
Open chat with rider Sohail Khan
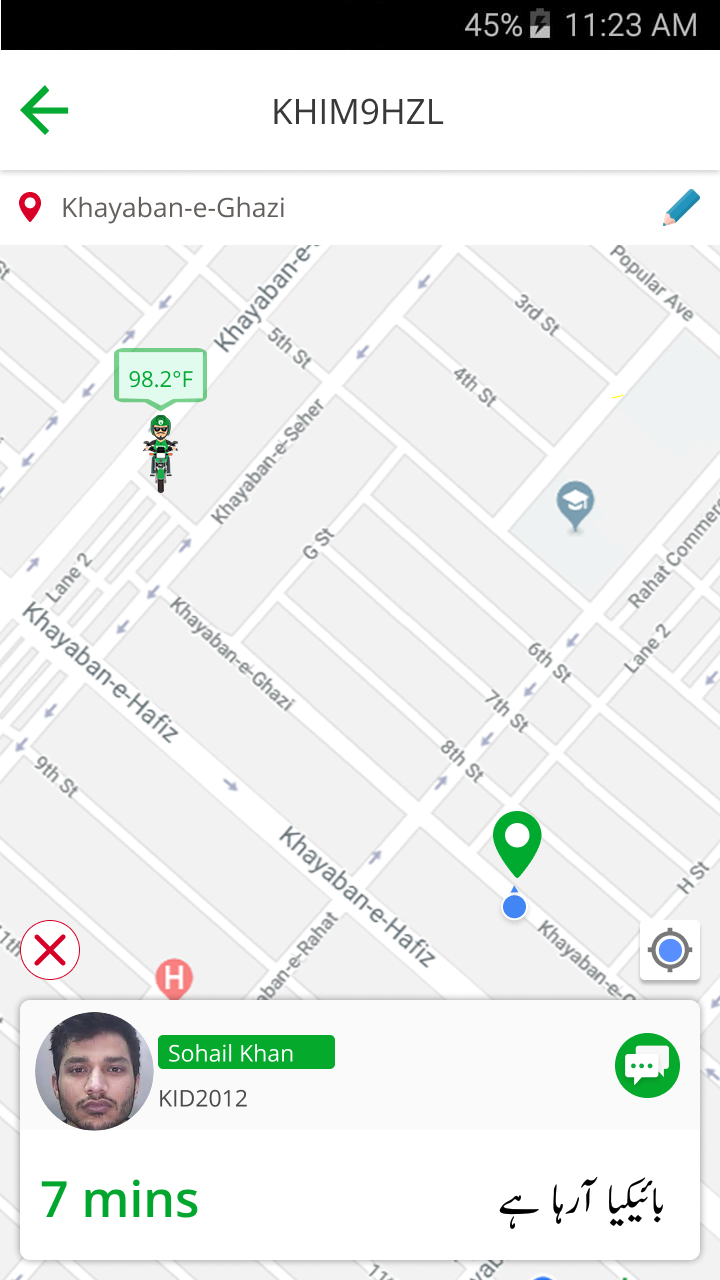point(647,1065)
